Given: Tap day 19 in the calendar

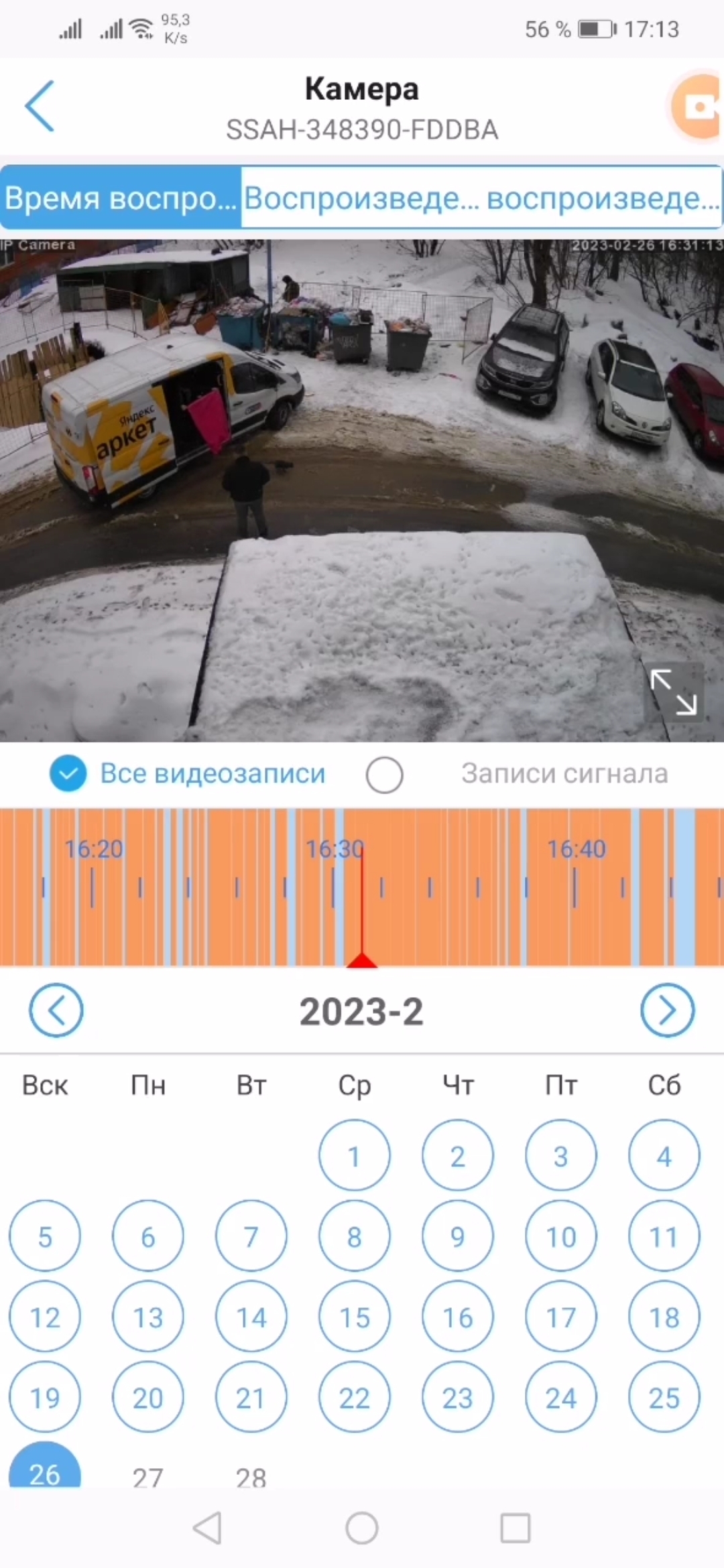Looking at the screenshot, I should click(45, 1398).
